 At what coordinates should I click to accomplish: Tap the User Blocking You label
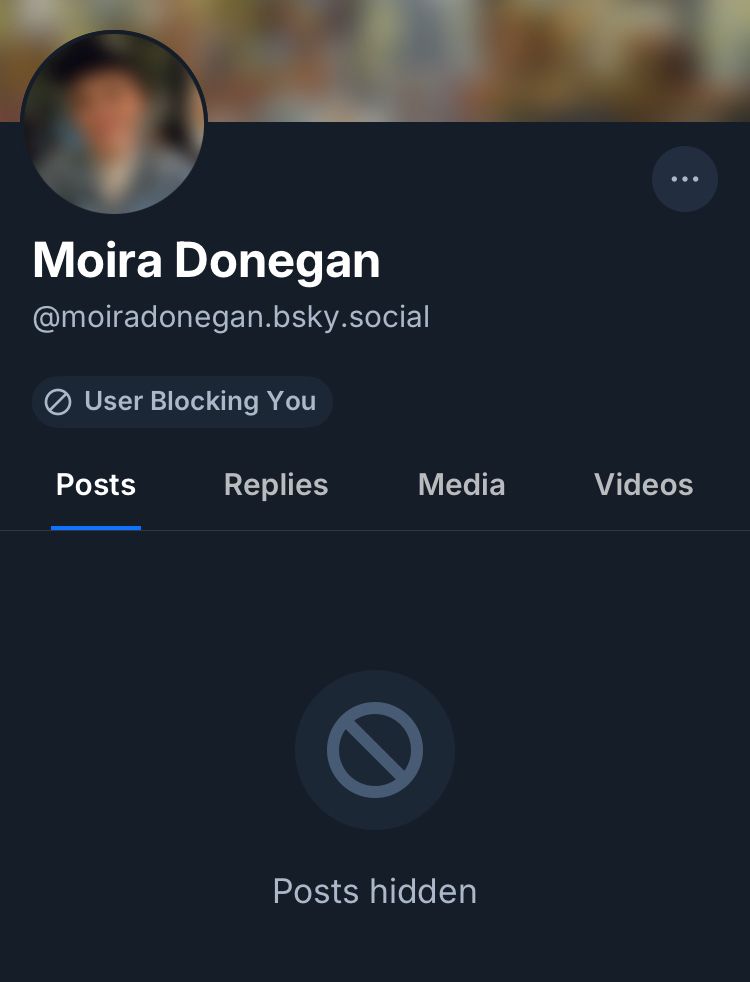[x=182, y=402]
